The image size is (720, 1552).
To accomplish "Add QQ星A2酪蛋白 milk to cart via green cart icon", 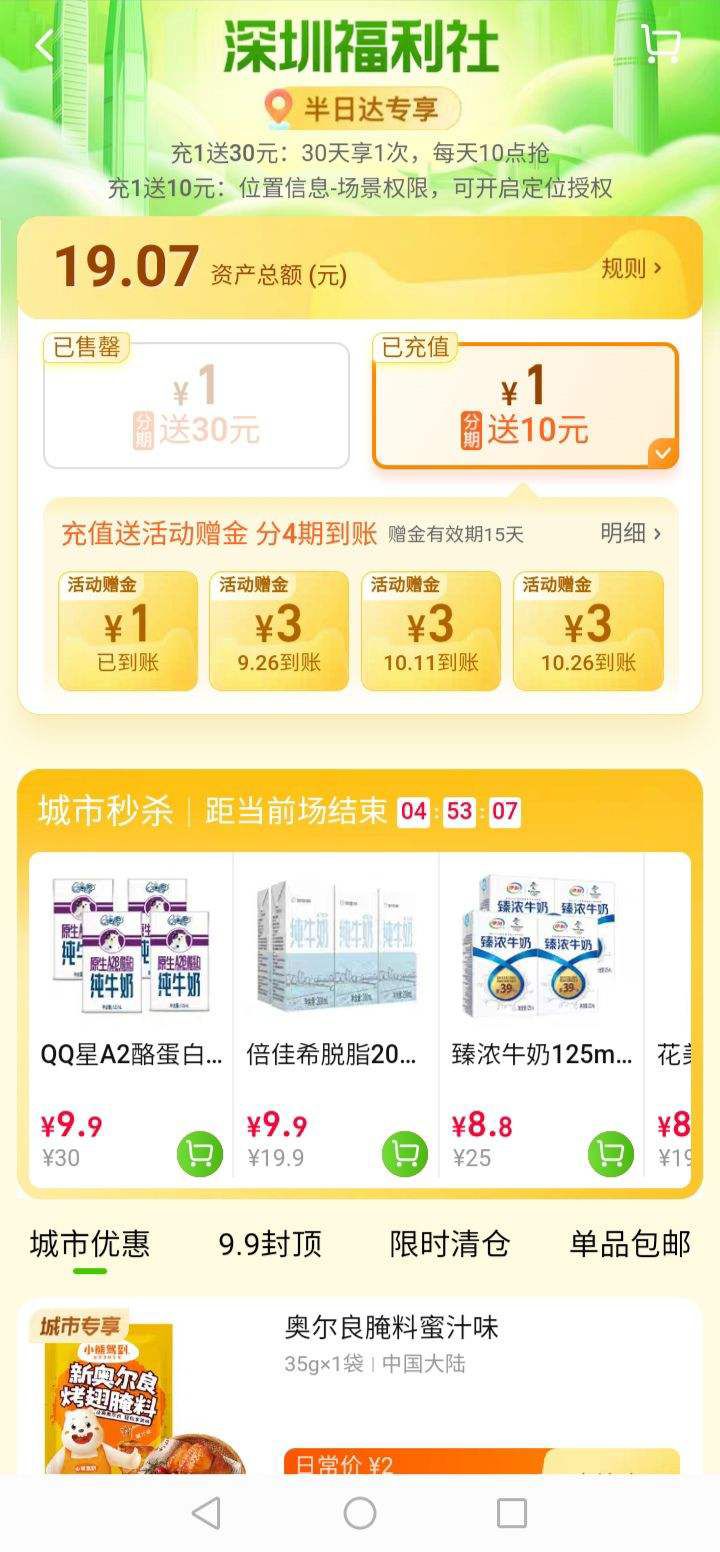I will coord(199,1152).
